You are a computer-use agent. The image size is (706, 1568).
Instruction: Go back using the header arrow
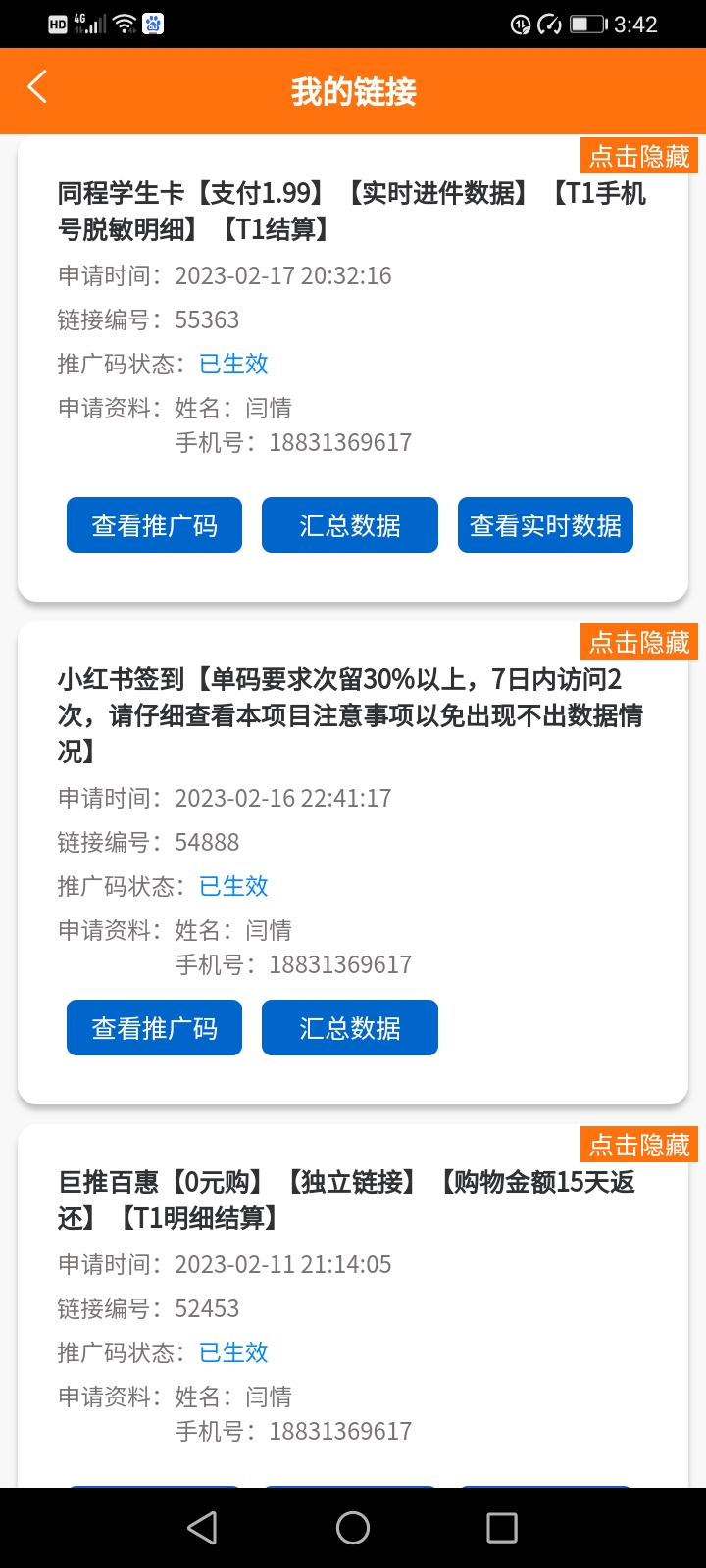tap(37, 88)
